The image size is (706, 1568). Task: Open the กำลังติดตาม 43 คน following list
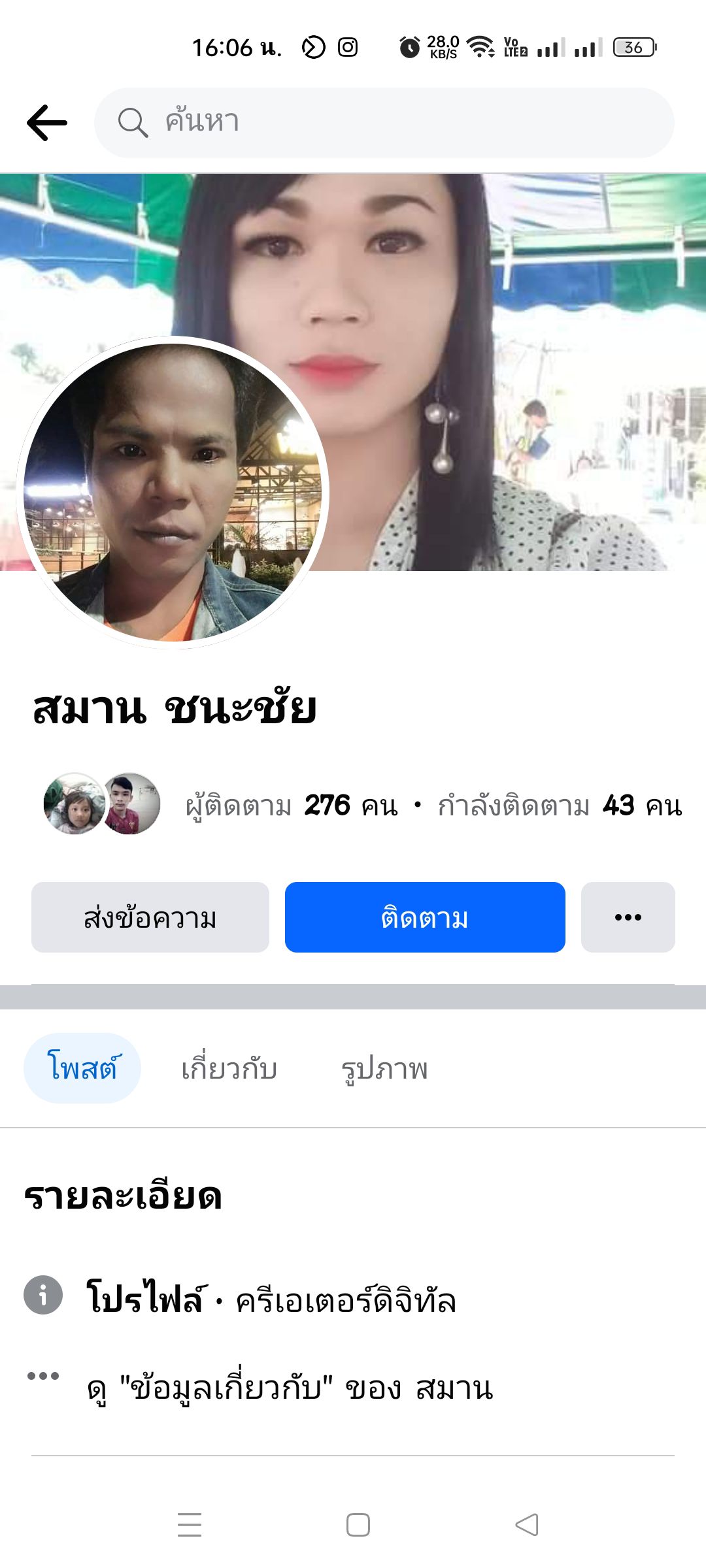click(560, 806)
